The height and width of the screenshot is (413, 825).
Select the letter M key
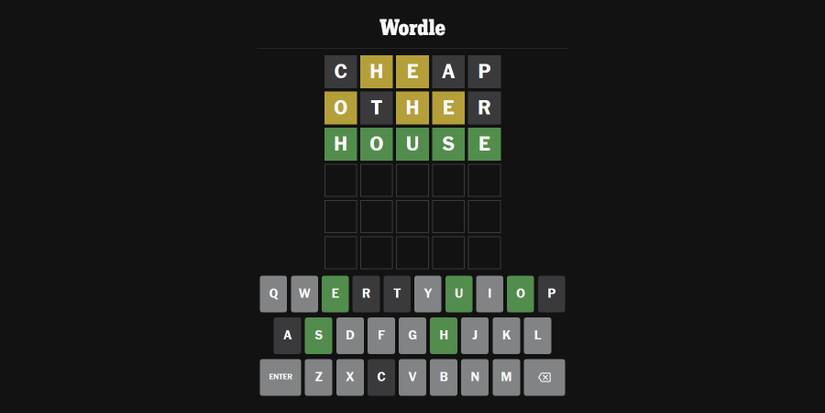point(506,377)
